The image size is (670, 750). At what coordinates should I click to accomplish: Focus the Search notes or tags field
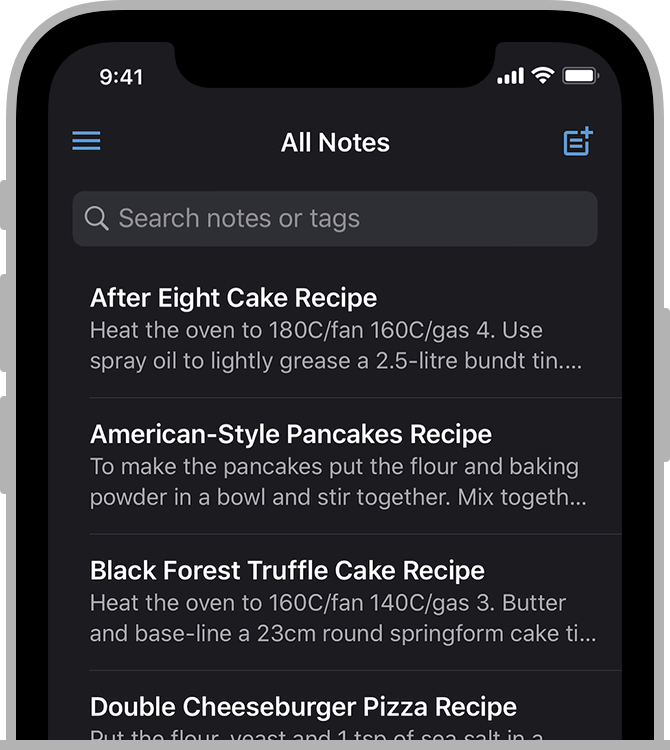point(335,219)
